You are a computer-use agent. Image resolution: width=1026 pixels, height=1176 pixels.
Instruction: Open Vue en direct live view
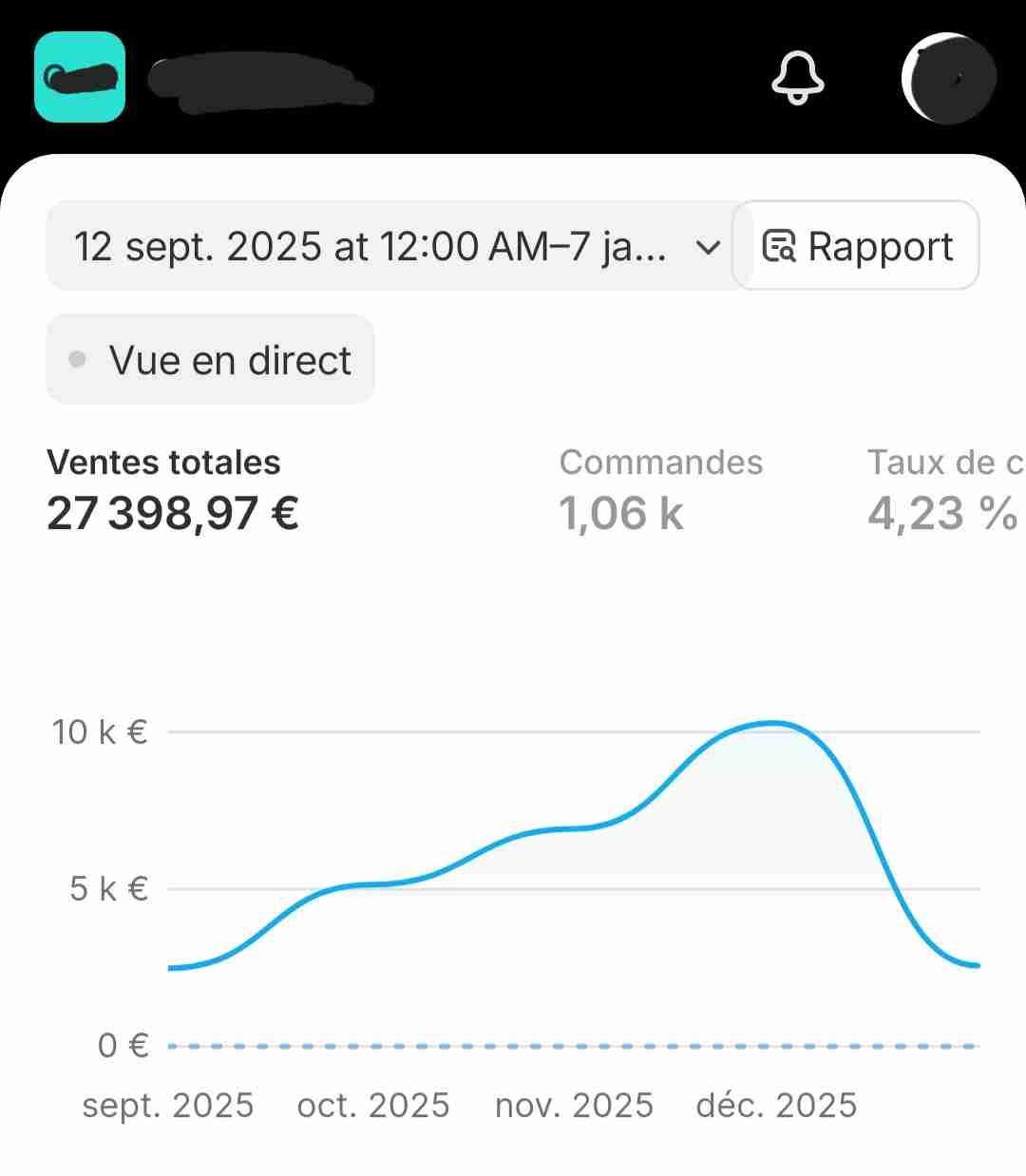point(210,360)
